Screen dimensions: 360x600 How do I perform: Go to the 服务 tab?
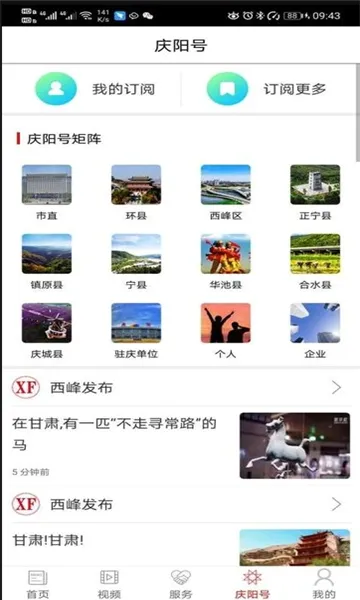pyautogui.click(x=181, y=584)
